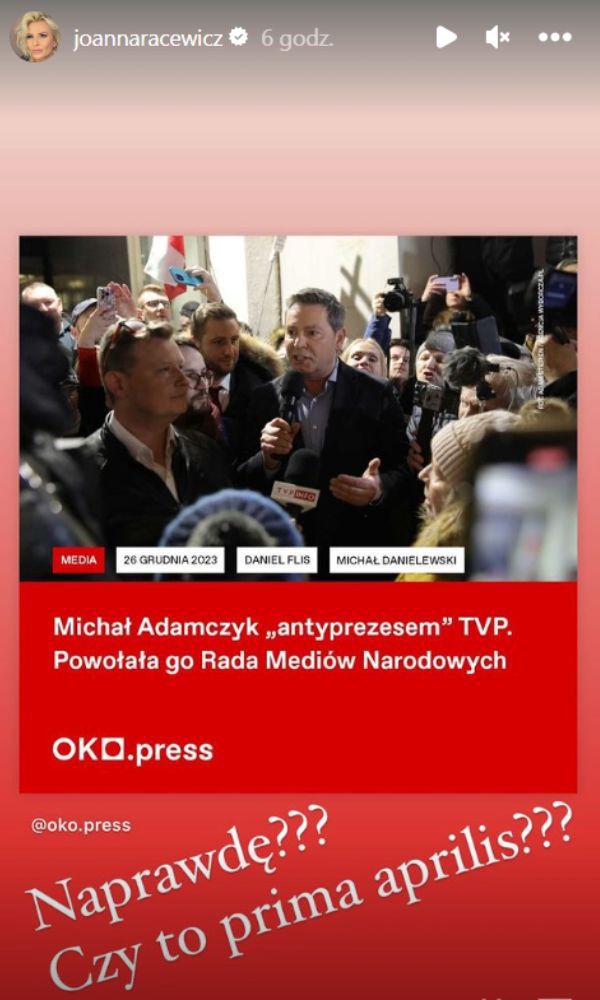Screen dimensions: 600x1000
Task: Unmute the story sound
Action: 497,38
